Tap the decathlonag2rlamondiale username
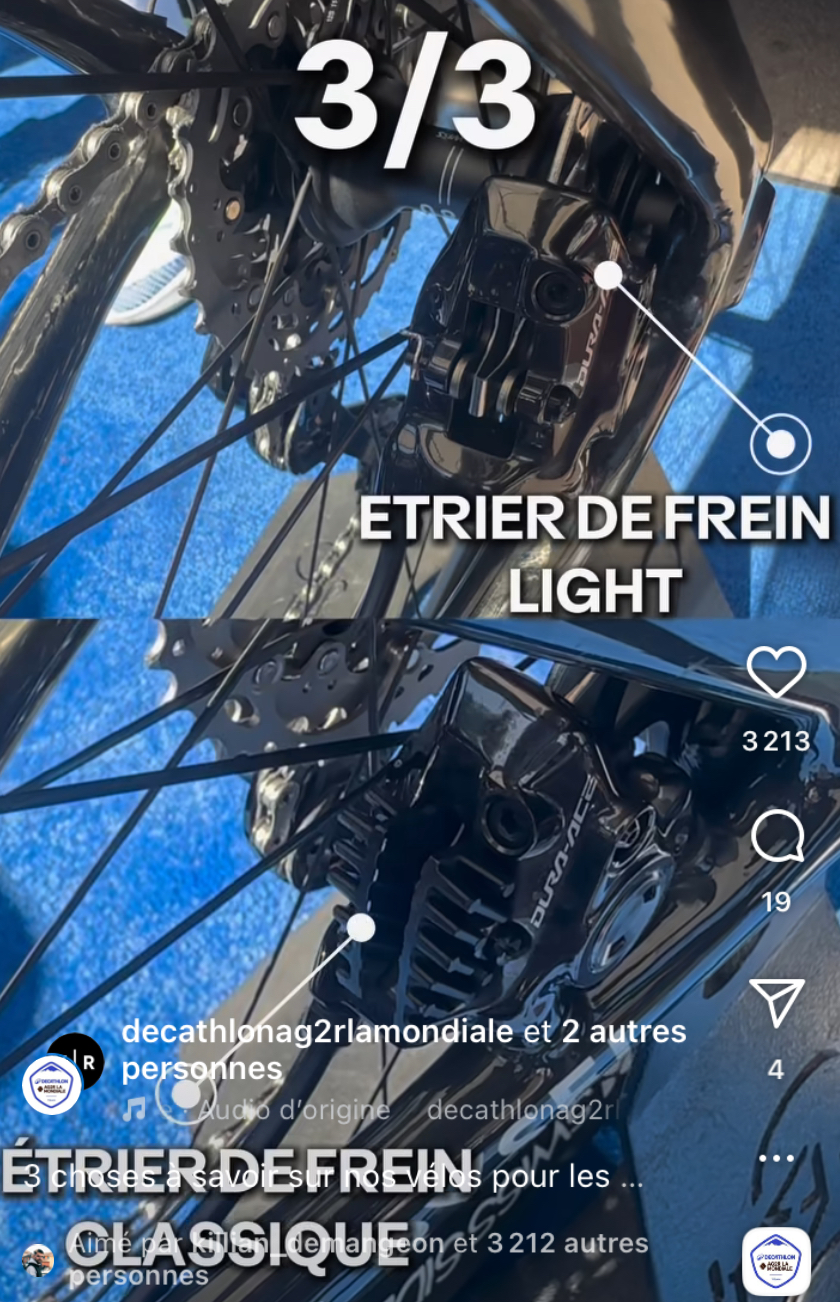 (x=317, y=1032)
